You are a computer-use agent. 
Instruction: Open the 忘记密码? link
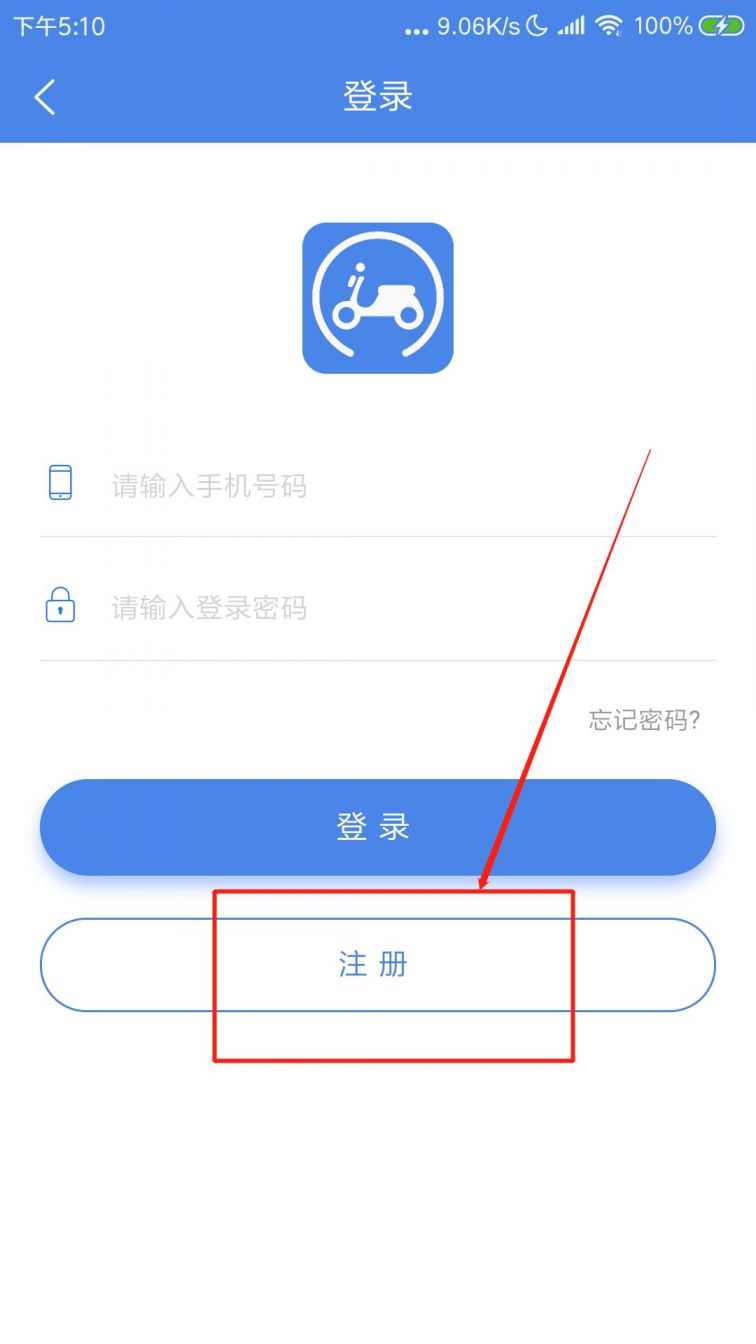click(644, 720)
